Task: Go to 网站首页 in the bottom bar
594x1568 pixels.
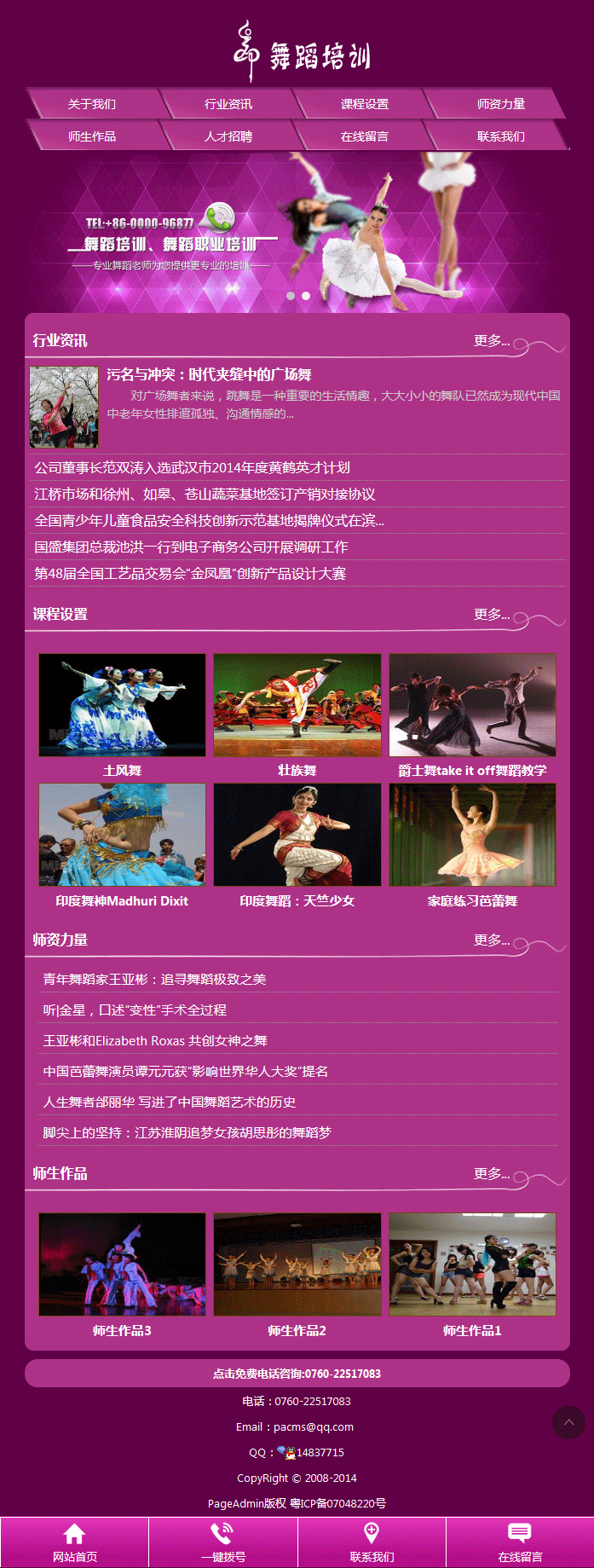Action: pos(75,1542)
